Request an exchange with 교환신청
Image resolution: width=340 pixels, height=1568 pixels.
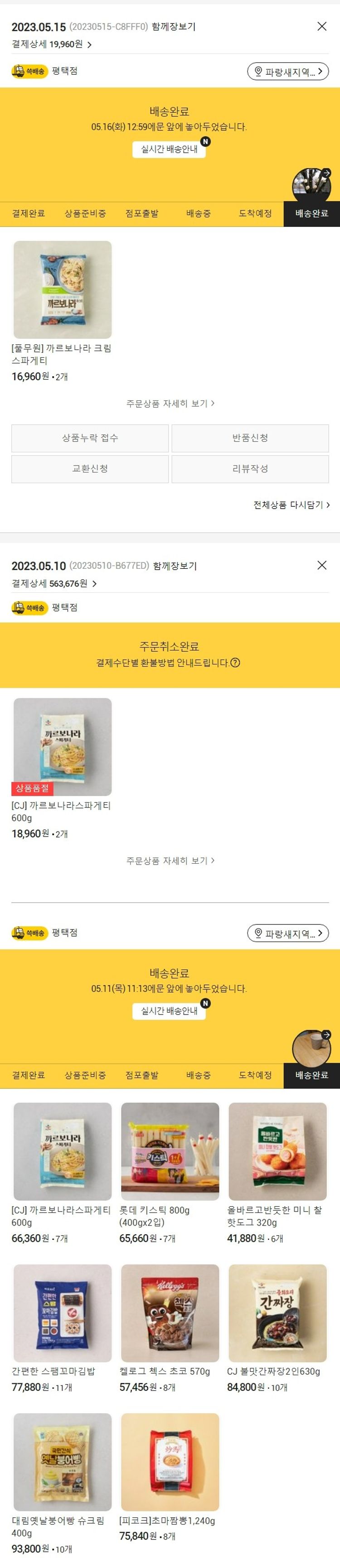[90, 469]
